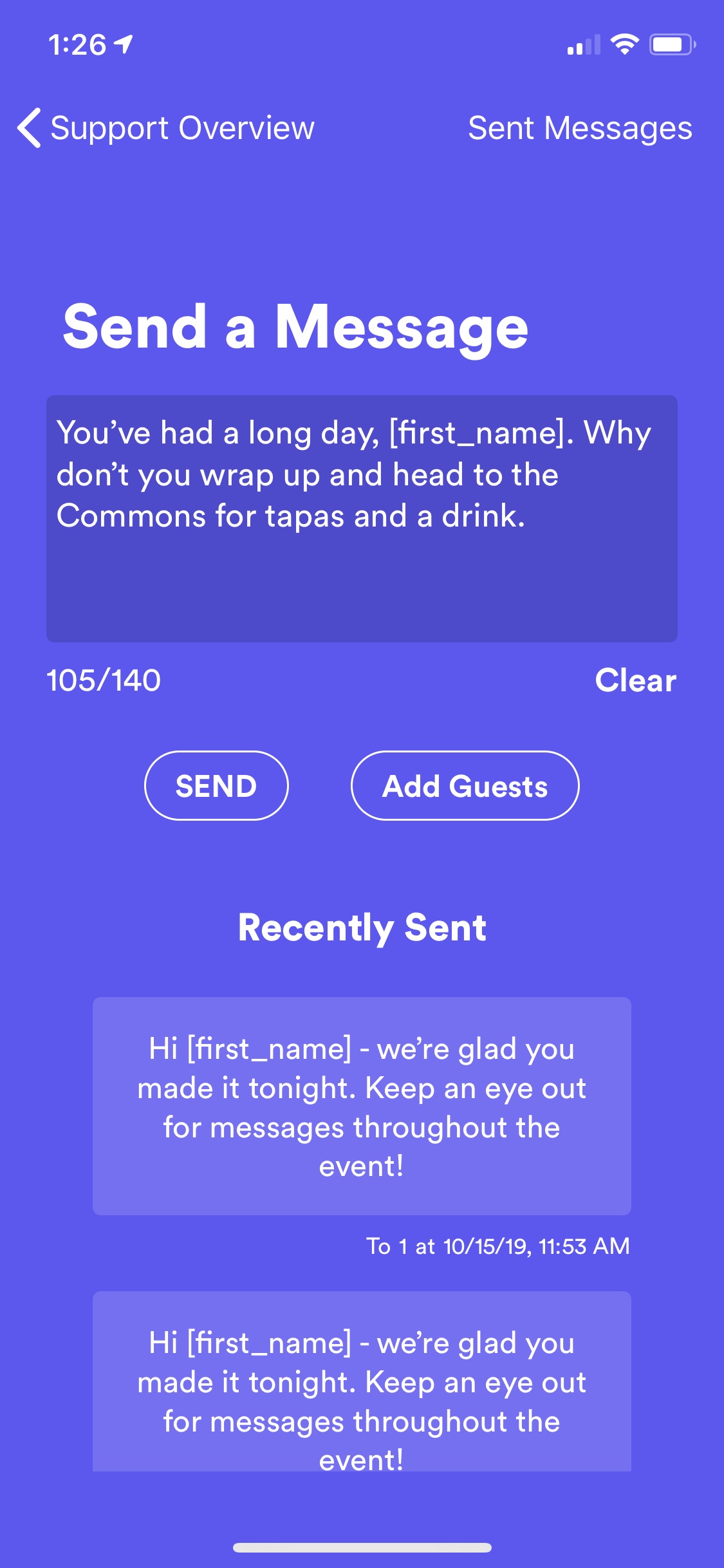Open the recent message sent at 11:53 AM

[362, 1106]
